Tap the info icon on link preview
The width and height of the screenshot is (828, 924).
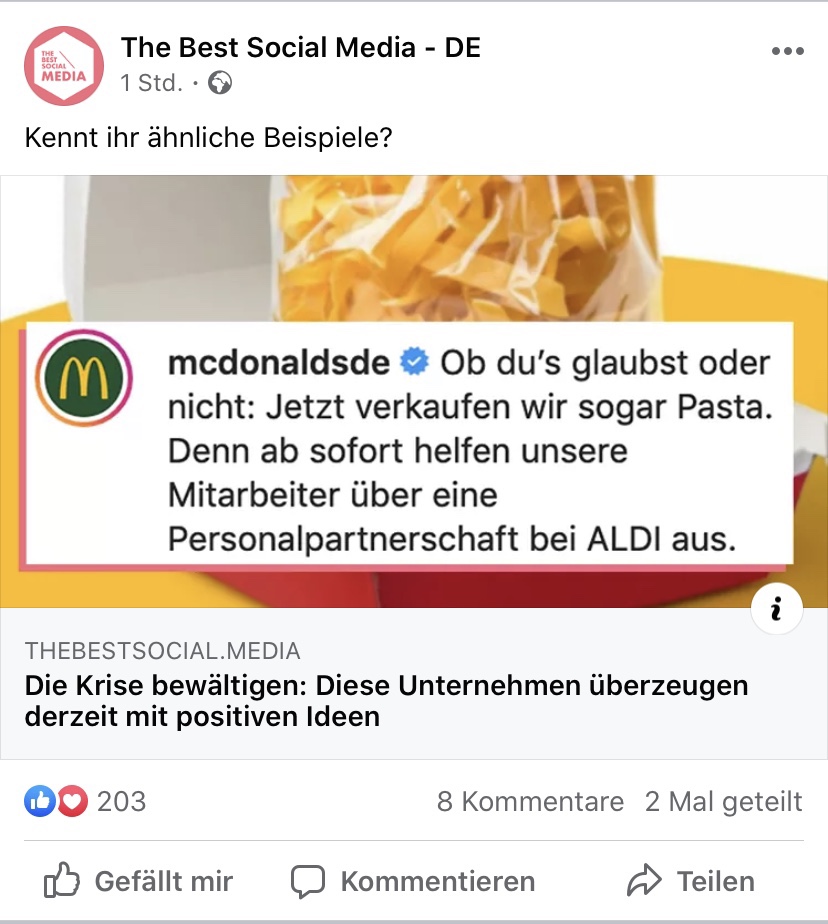pos(777,608)
